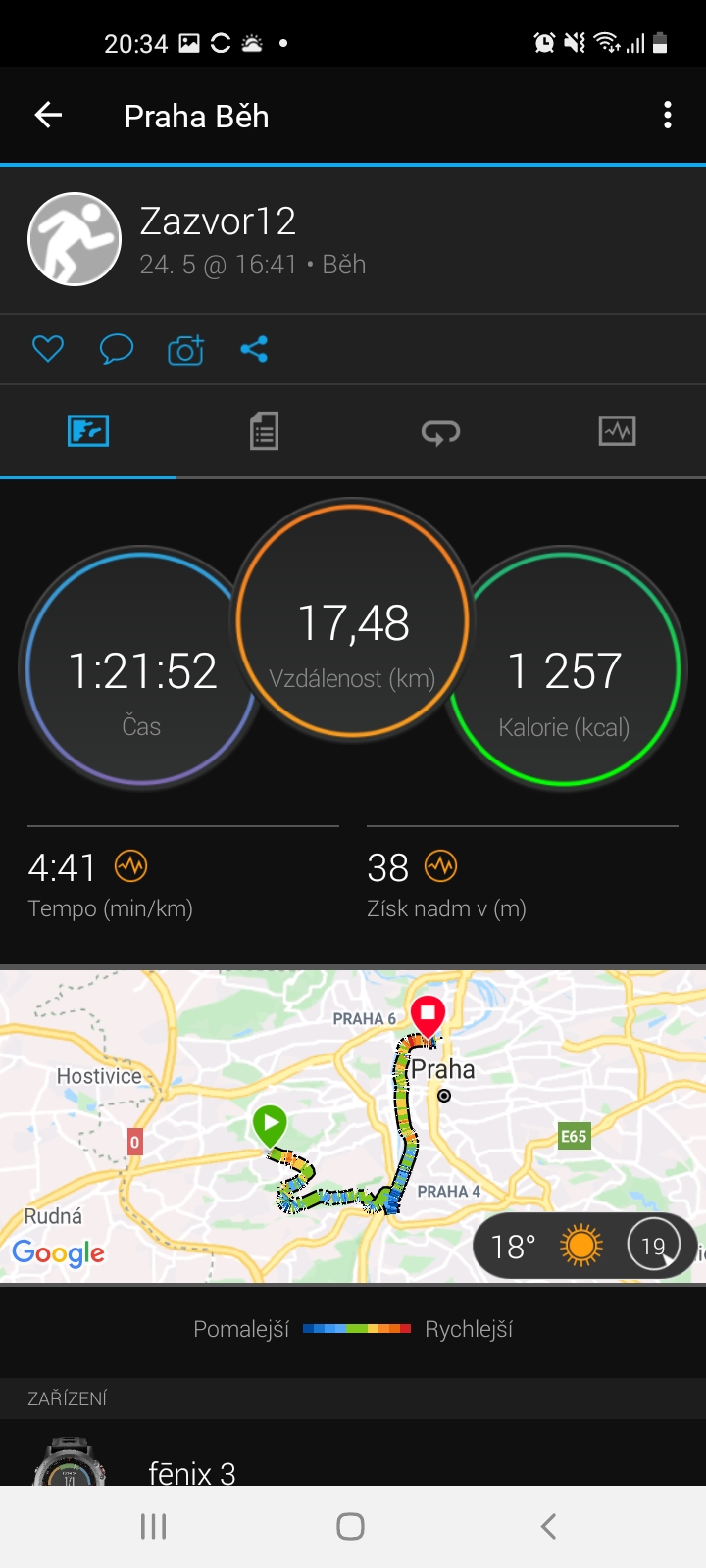This screenshot has height=1568, width=706.
Task: Like this activity with the heart icon
Action: [x=48, y=349]
